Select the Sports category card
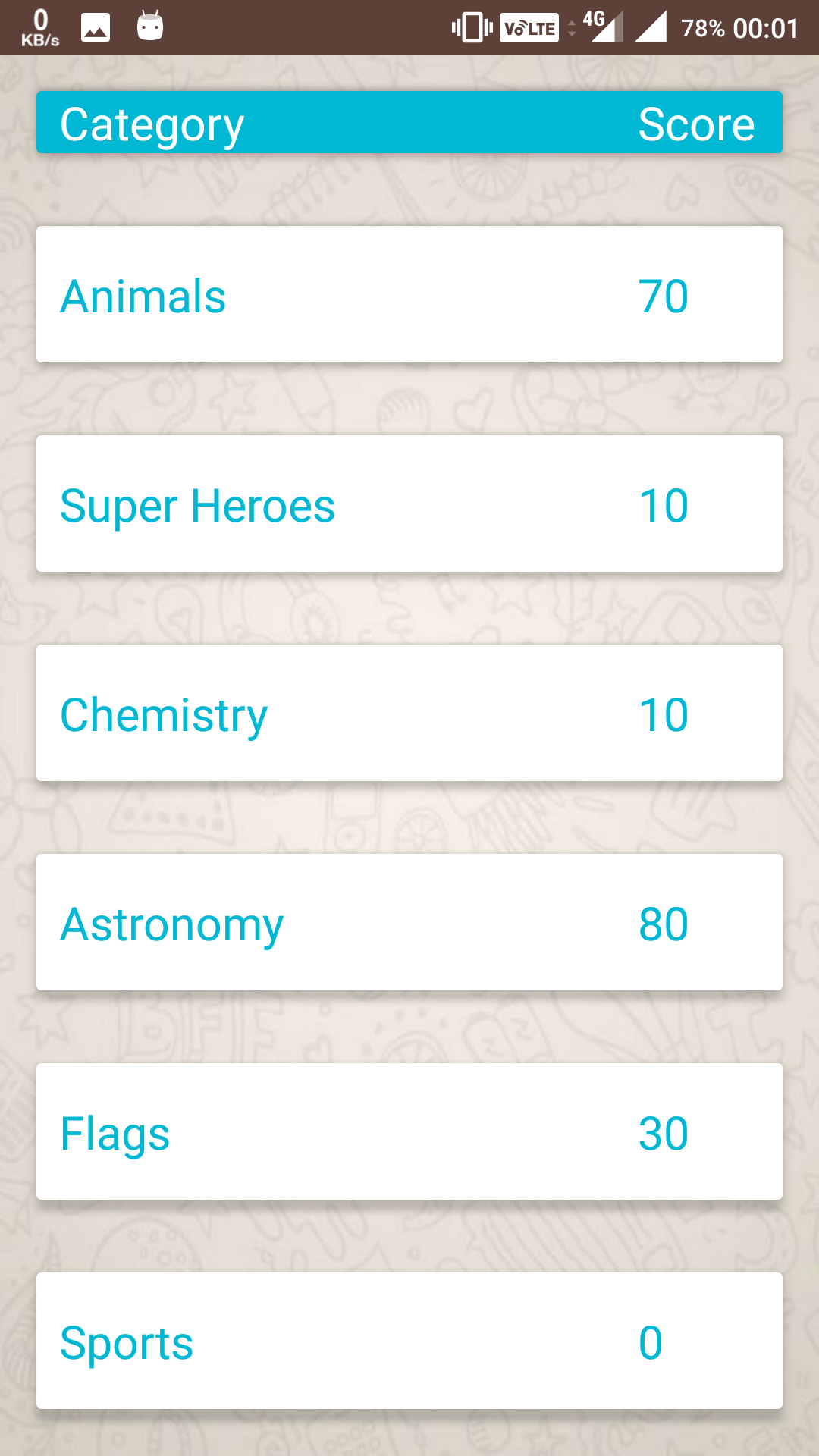The height and width of the screenshot is (1456, 819). [x=409, y=1341]
